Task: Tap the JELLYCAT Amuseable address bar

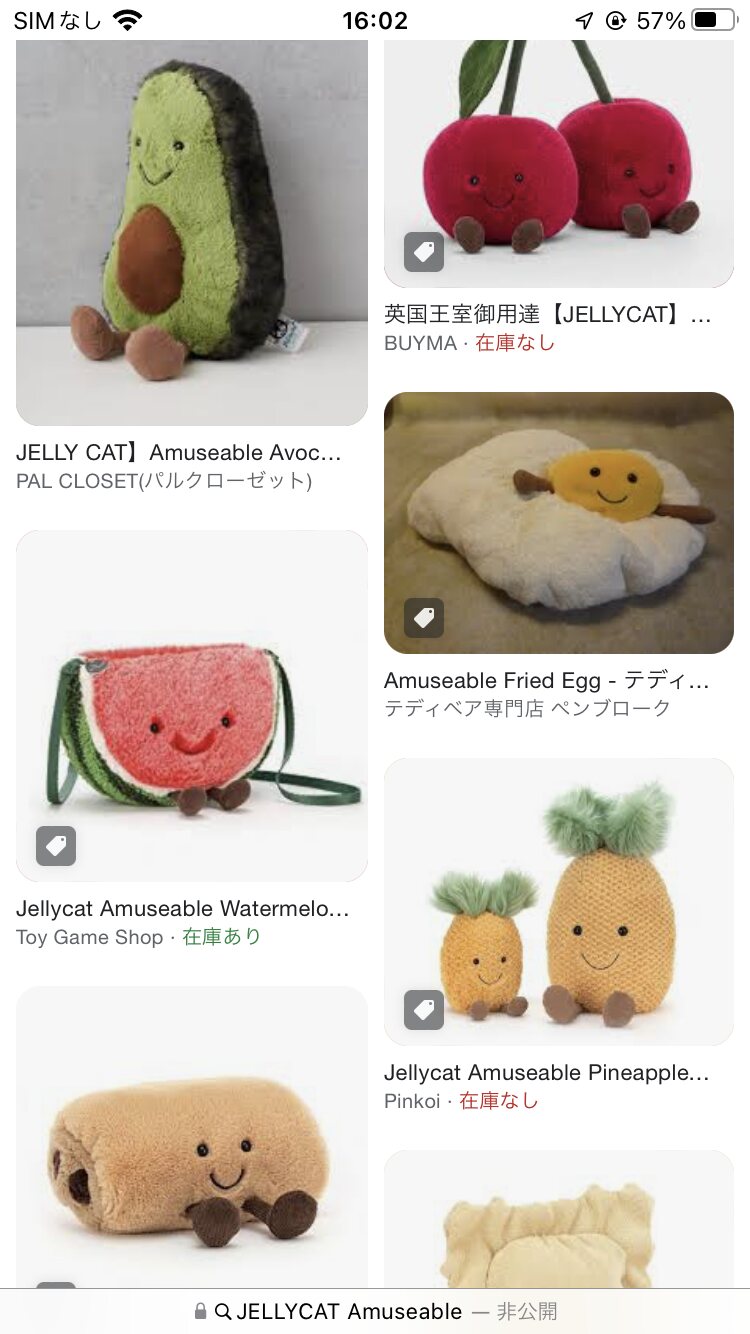Action: click(375, 1311)
